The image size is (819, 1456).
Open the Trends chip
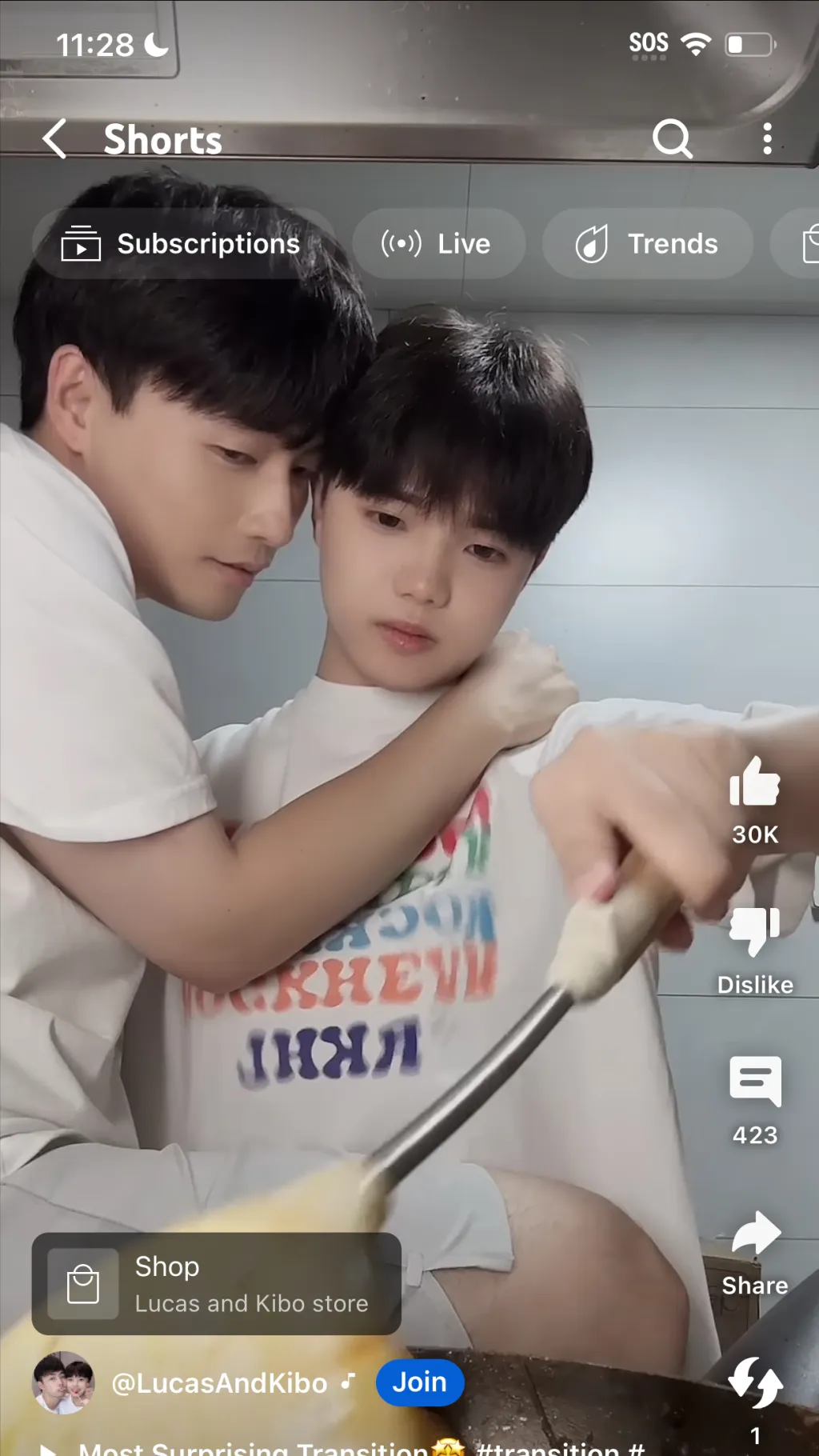click(x=647, y=244)
